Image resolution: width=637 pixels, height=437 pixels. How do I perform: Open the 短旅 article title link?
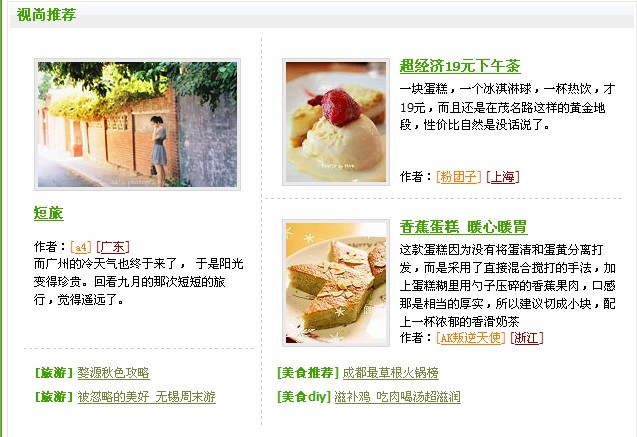tap(48, 213)
